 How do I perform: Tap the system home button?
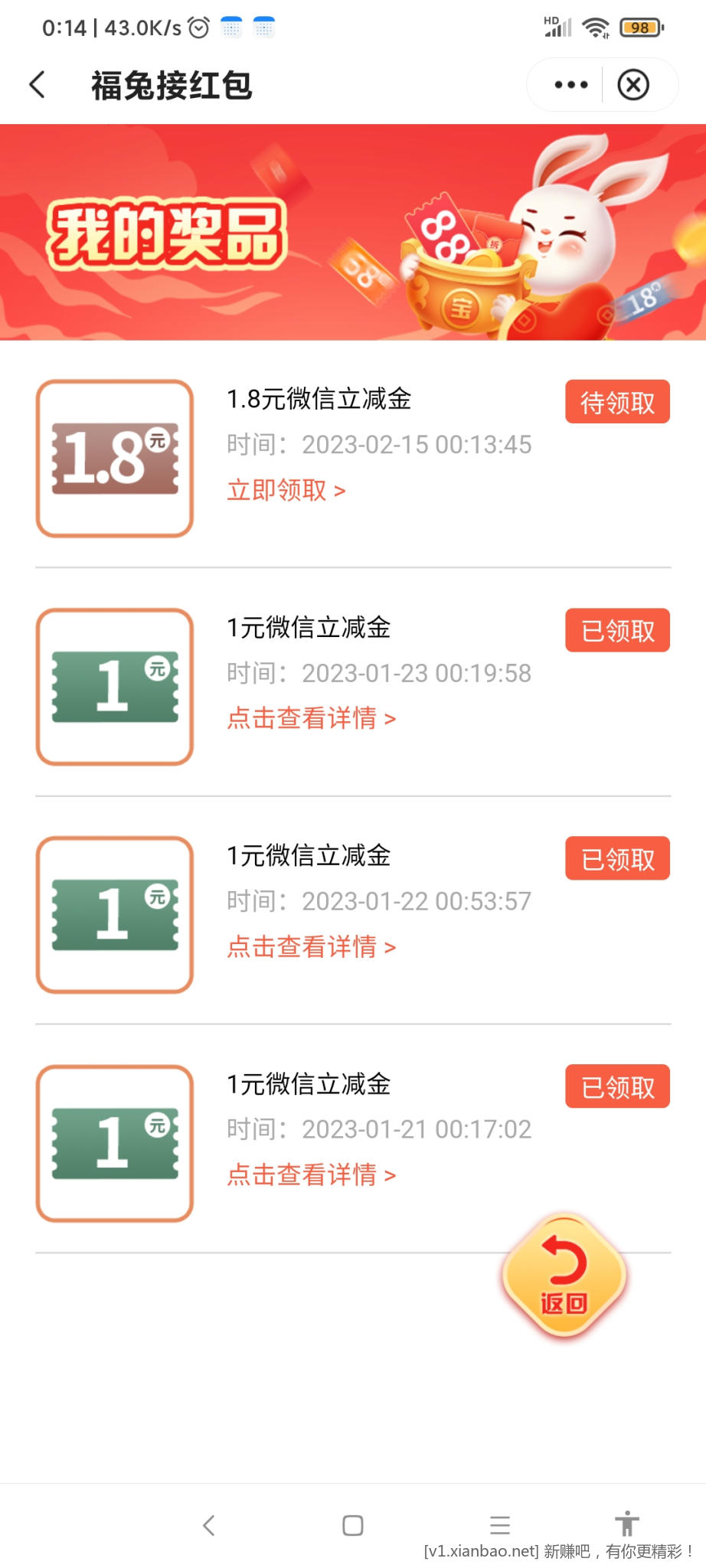click(x=352, y=1525)
